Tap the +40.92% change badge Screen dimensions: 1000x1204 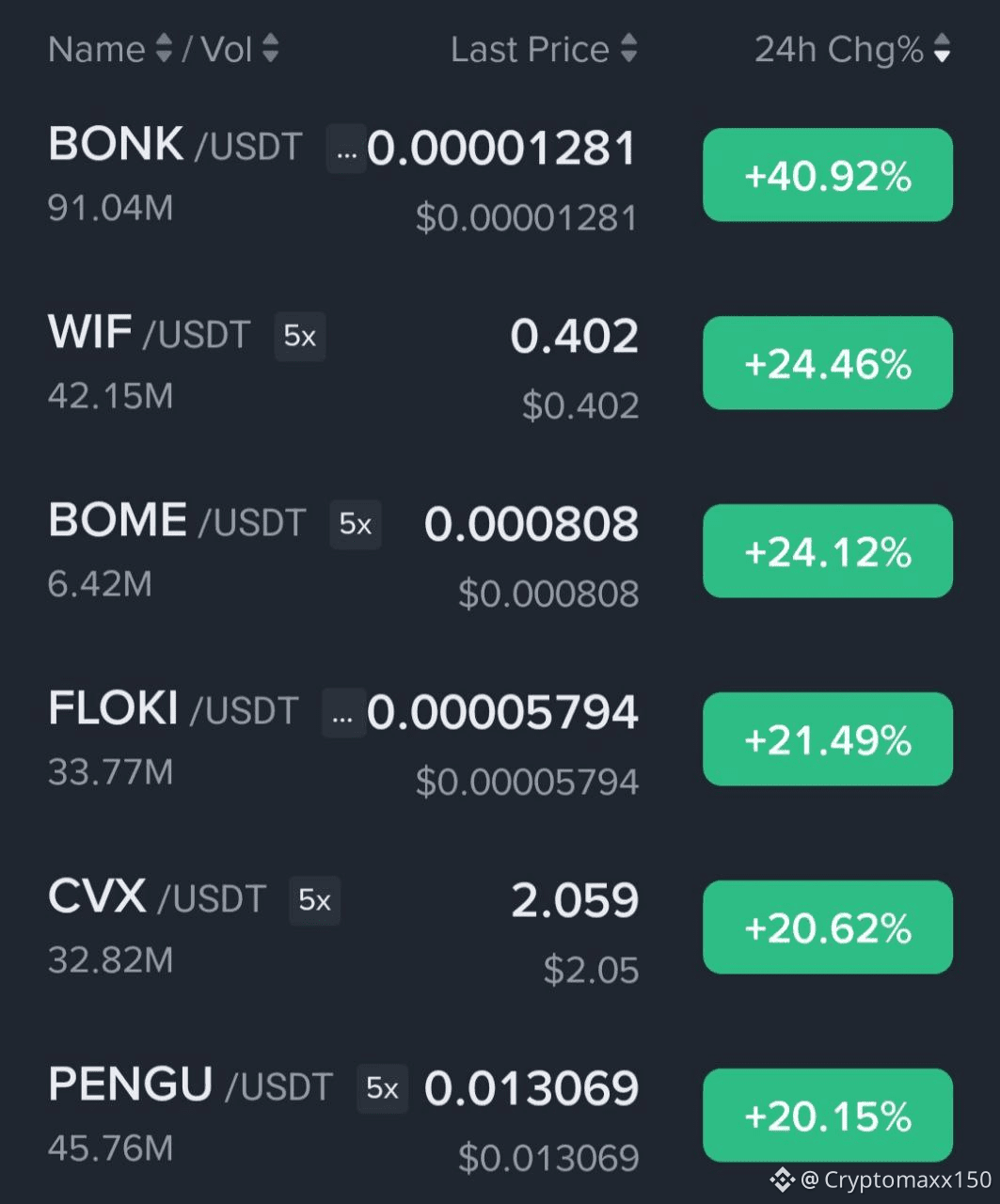[827, 176]
